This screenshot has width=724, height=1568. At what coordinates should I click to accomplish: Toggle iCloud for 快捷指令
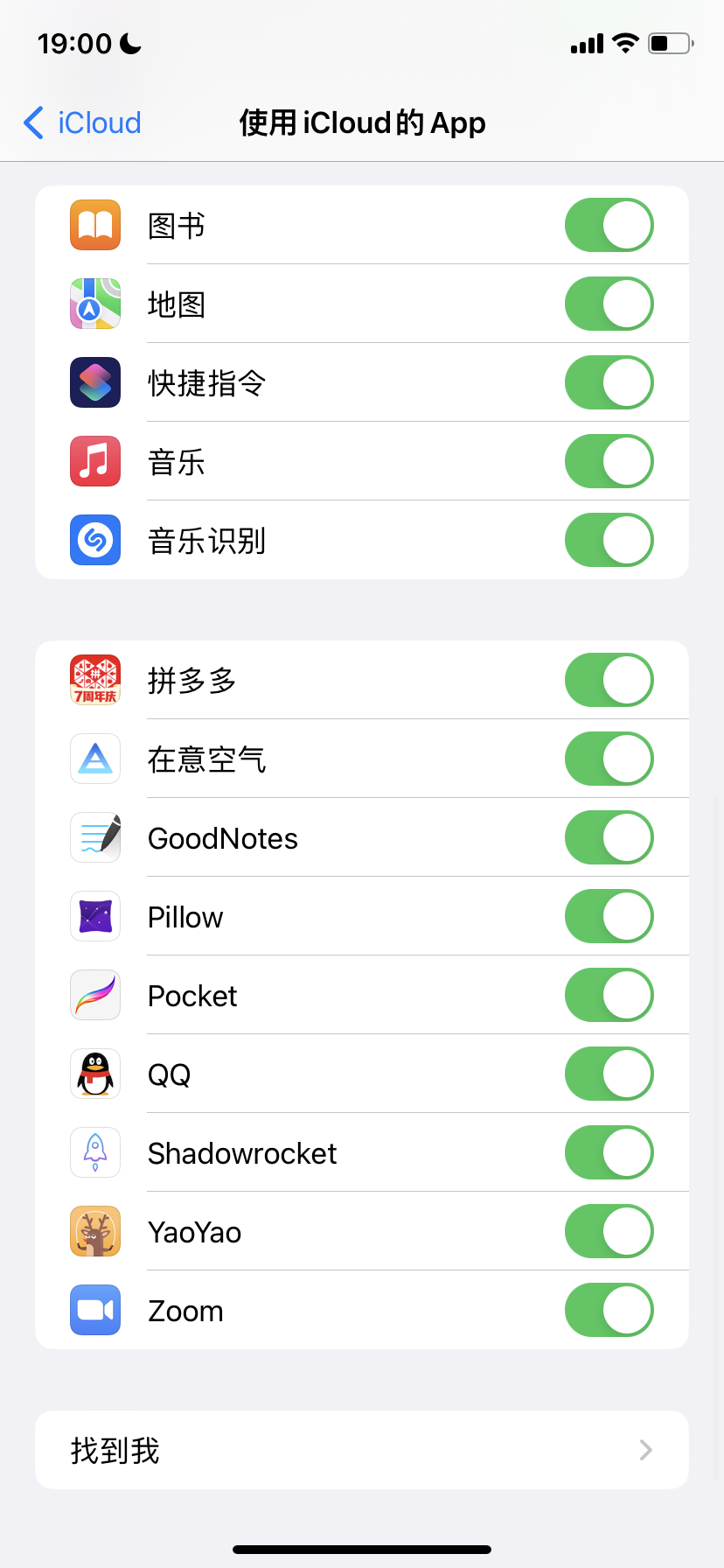tap(609, 382)
